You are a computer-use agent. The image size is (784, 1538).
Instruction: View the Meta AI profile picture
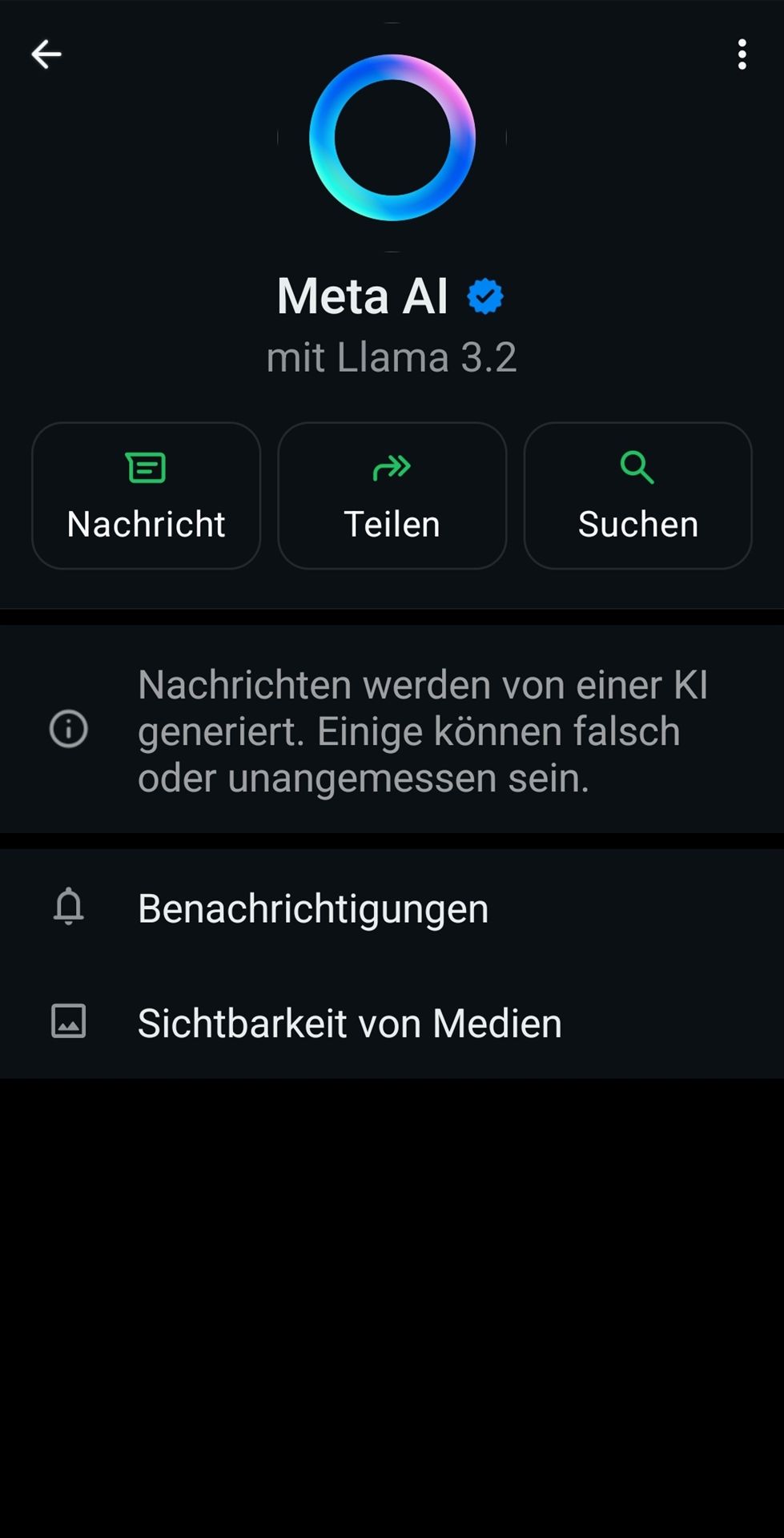pos(392,138)
